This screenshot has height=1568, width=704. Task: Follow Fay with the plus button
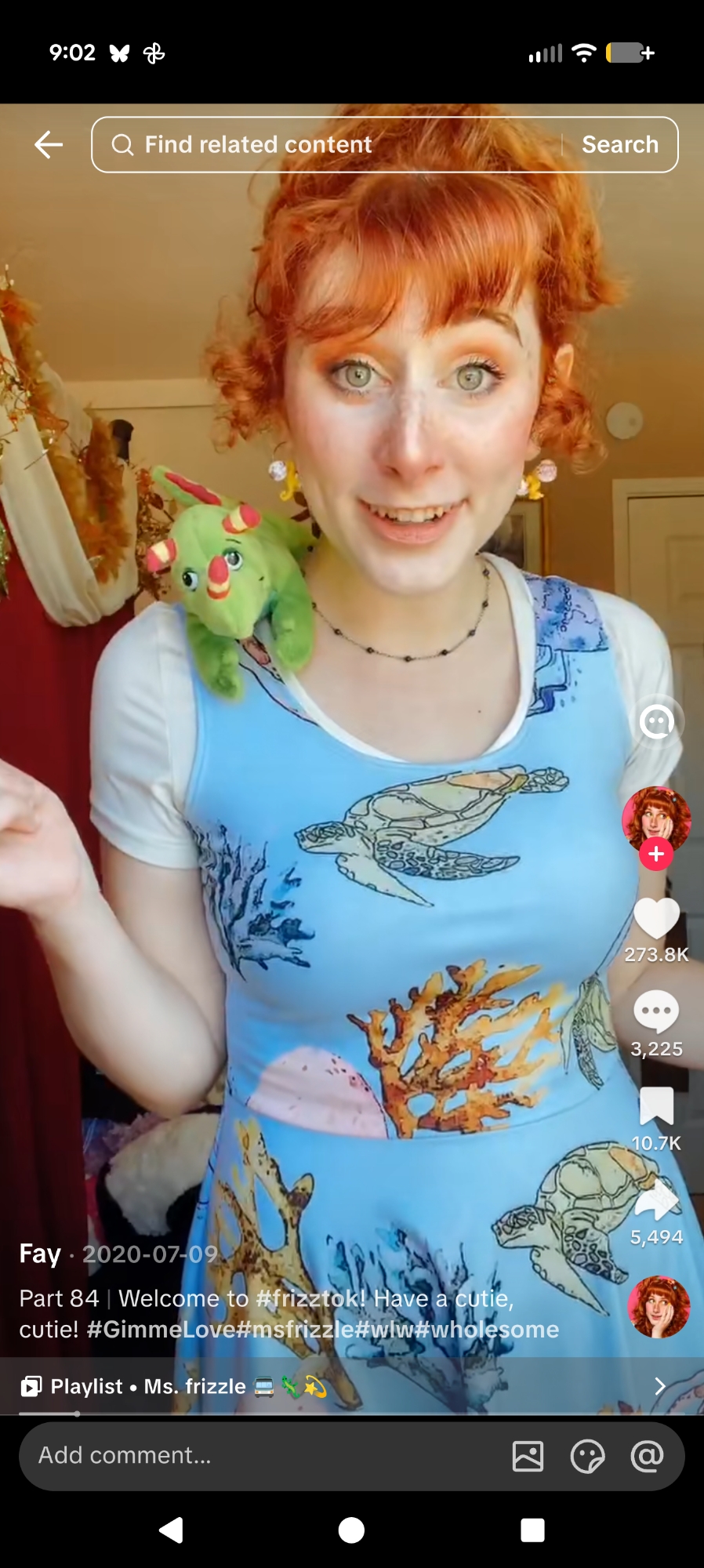[656, 854]
